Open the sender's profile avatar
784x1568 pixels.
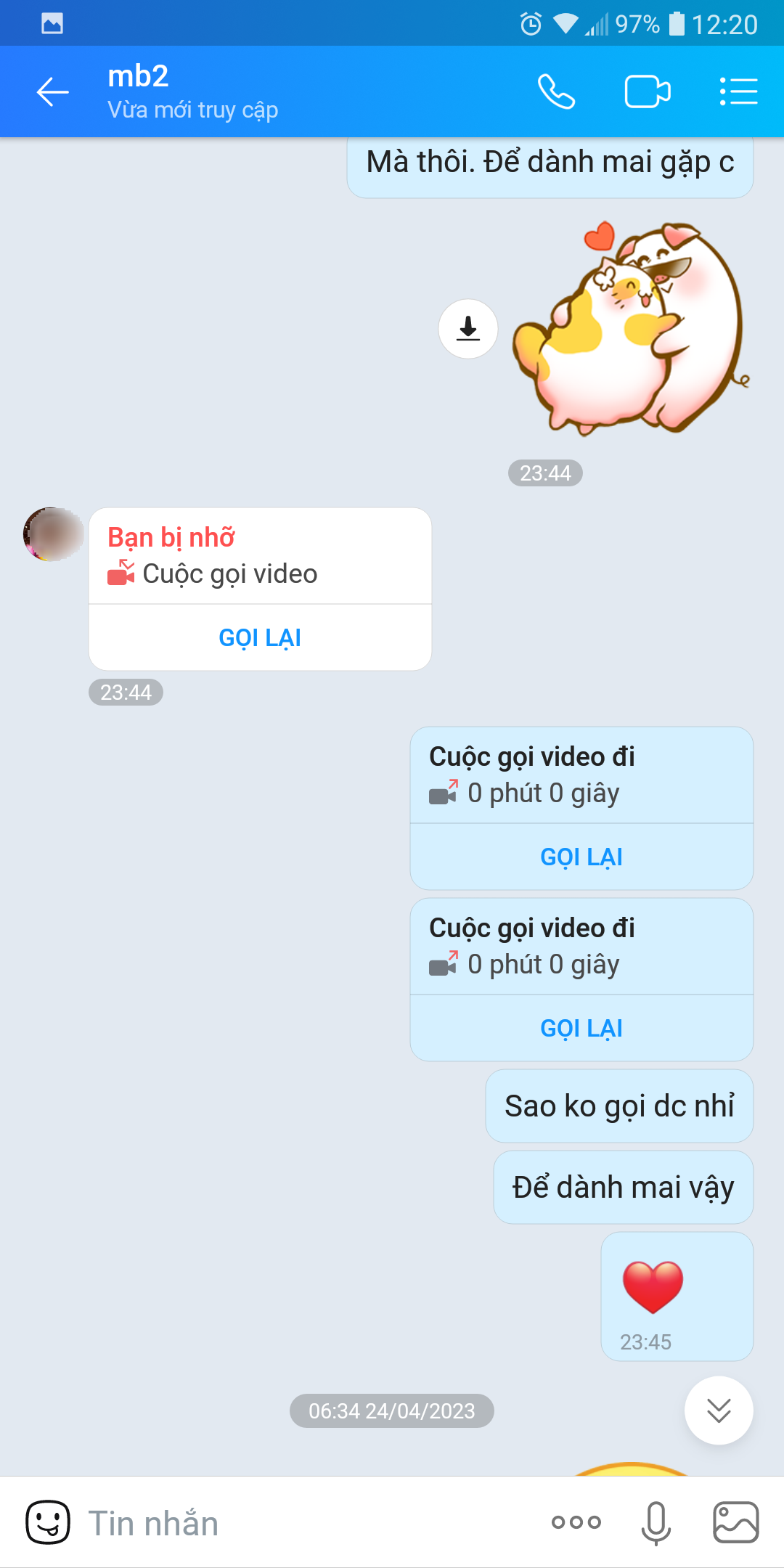click(52, 535)
